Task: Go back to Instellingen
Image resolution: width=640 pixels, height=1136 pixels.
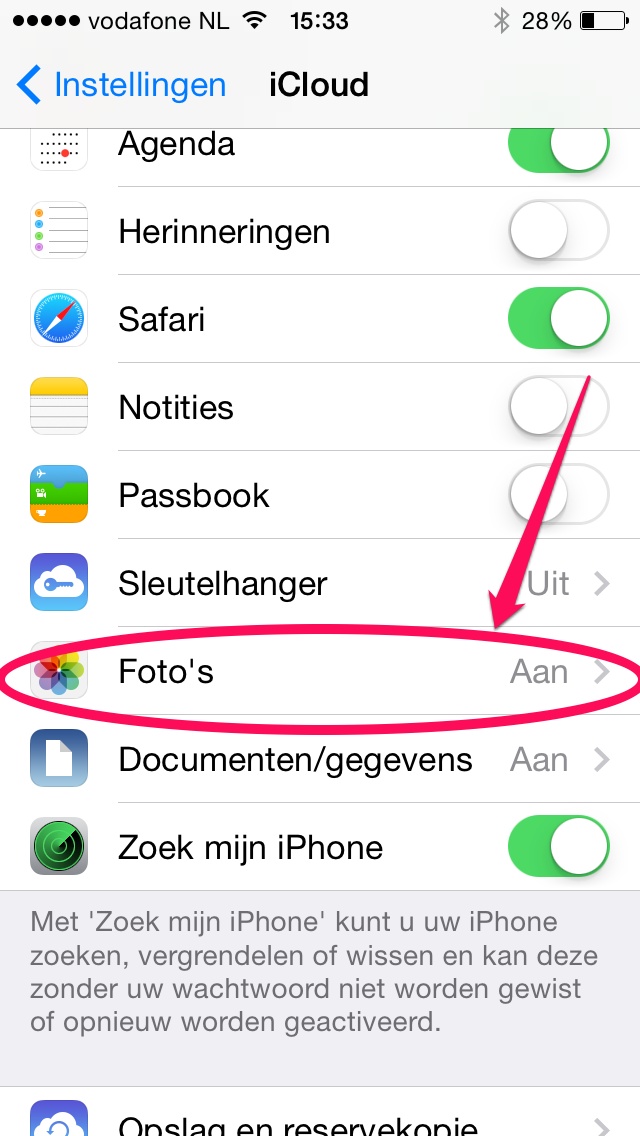Action: coord(120,85)
